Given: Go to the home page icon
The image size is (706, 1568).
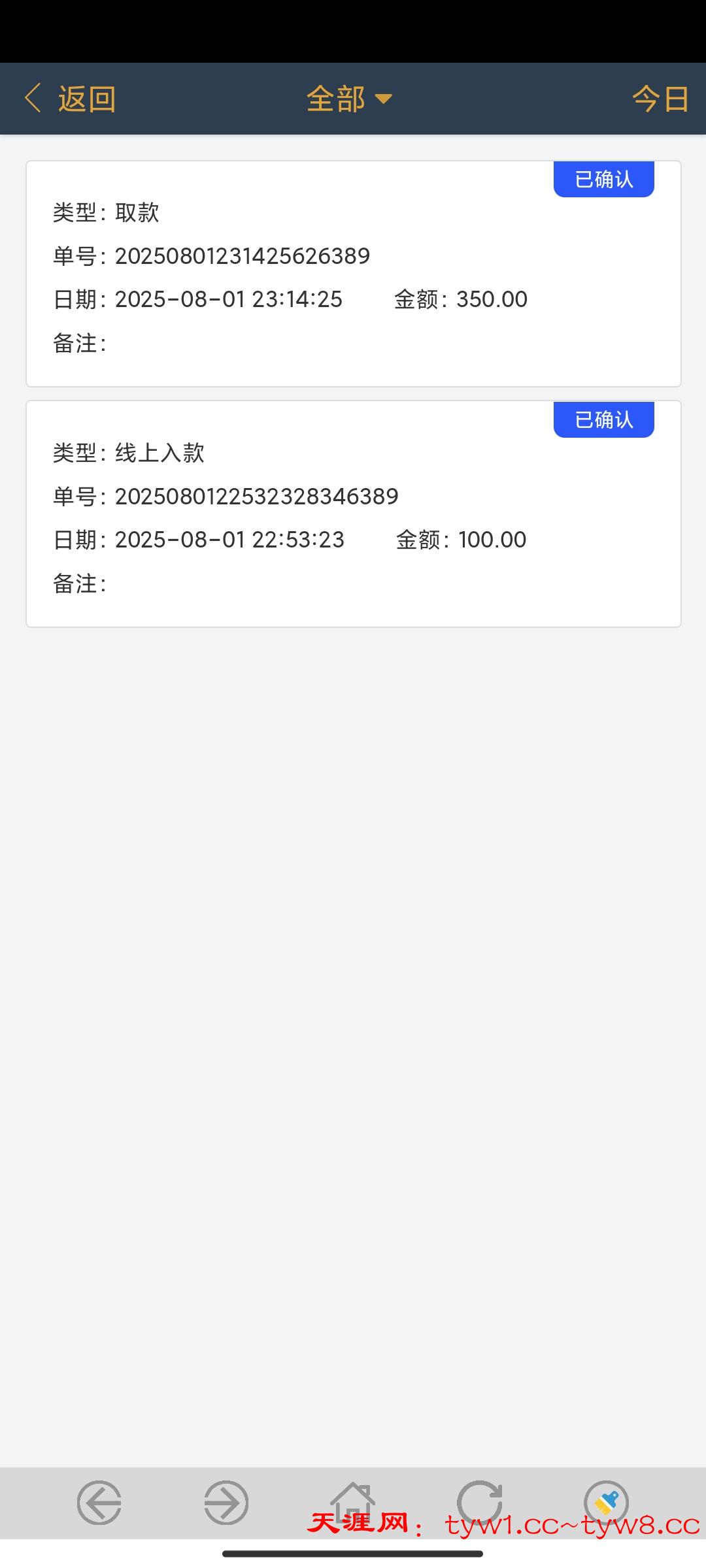Looking at the screenshot, I should 353,1499.
